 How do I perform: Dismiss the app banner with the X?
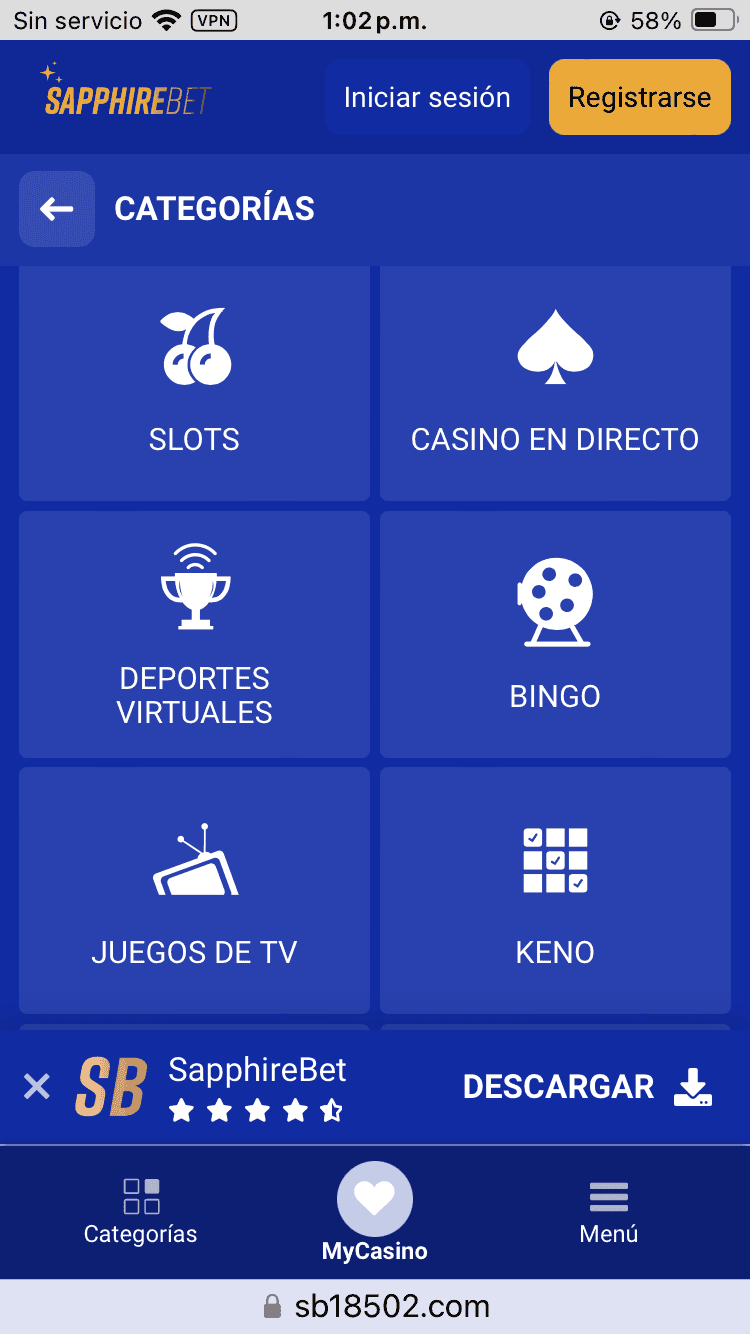click(37, 1086)
